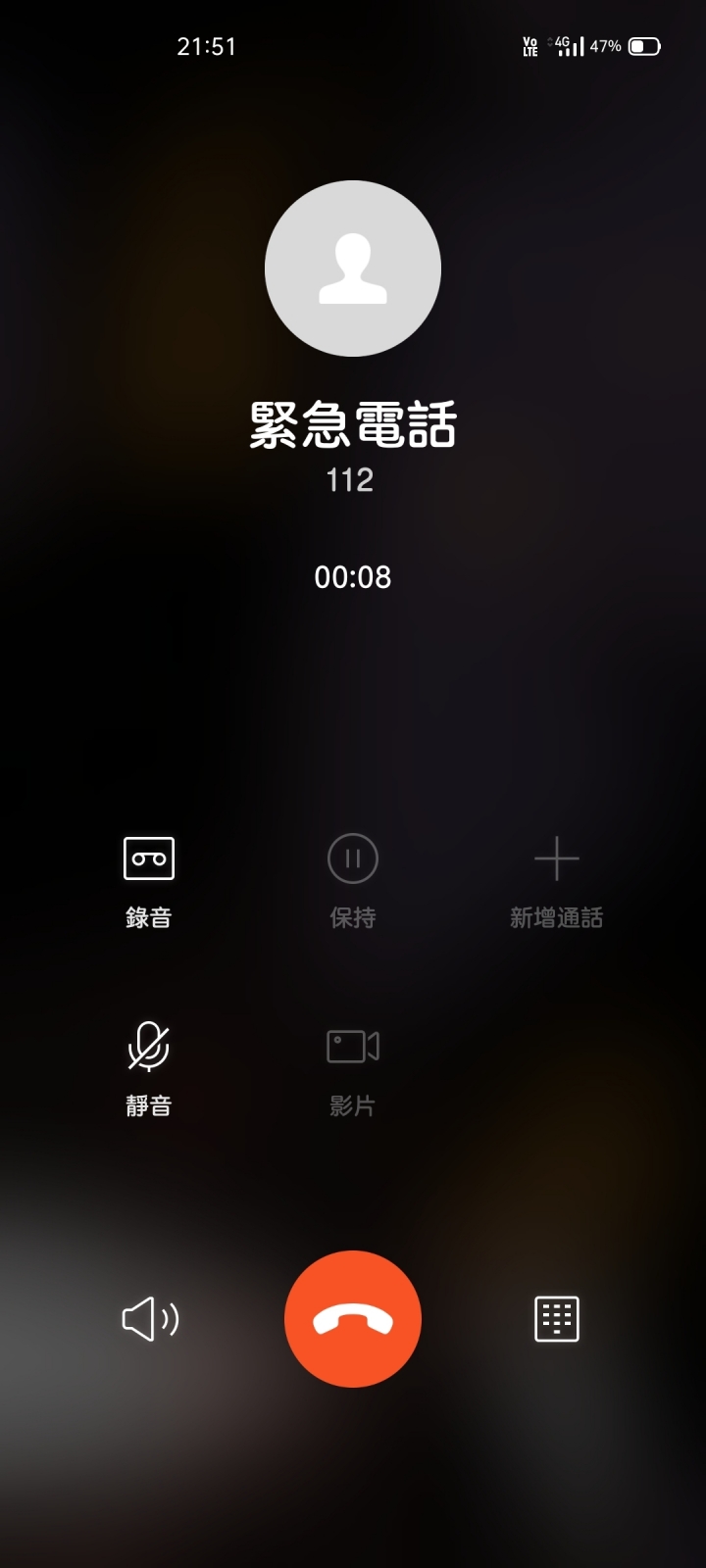Mute the microphone with 靜音
706x1568 pixels.
[x=149, y=1070]
